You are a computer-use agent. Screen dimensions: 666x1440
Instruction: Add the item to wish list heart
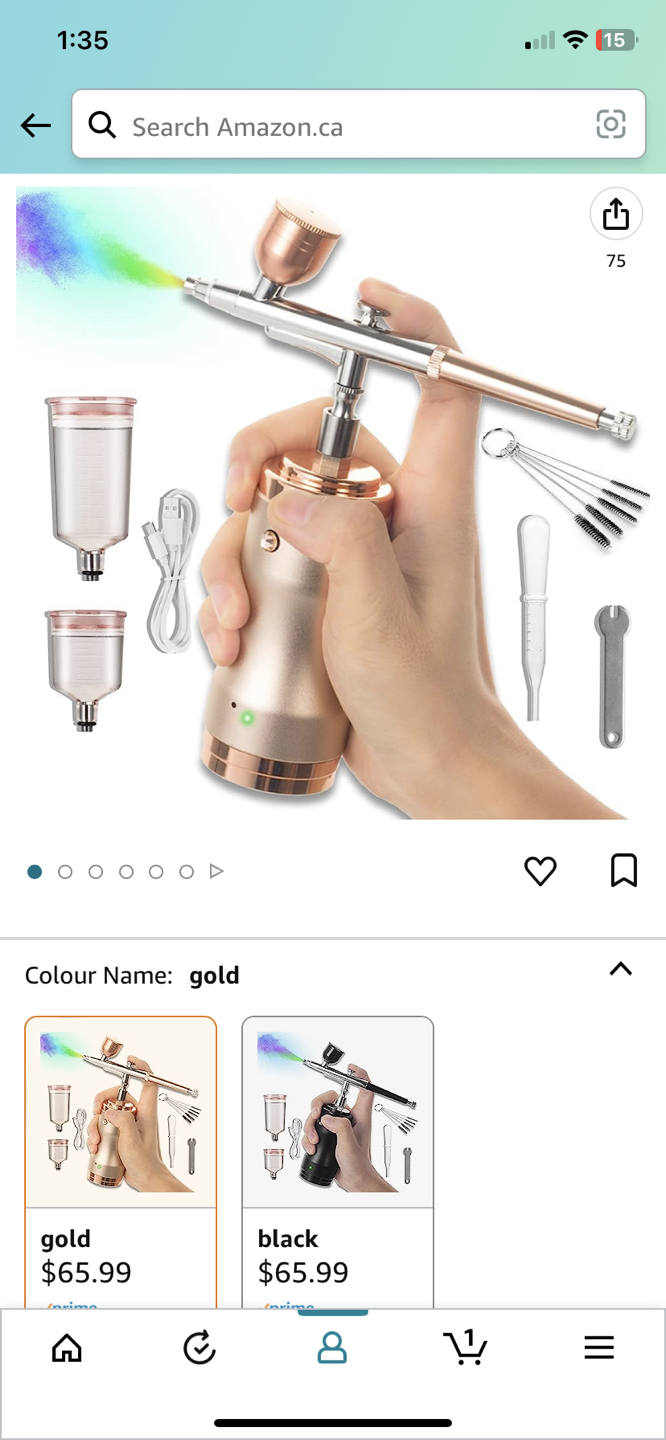(x=540, y=871)
